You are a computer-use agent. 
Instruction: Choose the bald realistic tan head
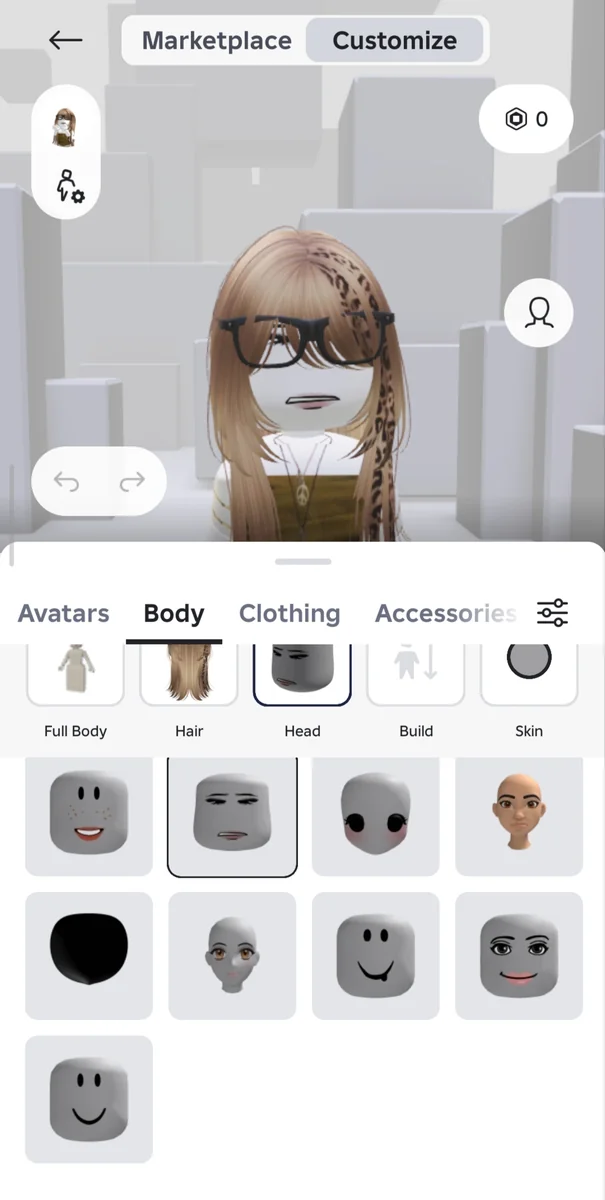519,816
